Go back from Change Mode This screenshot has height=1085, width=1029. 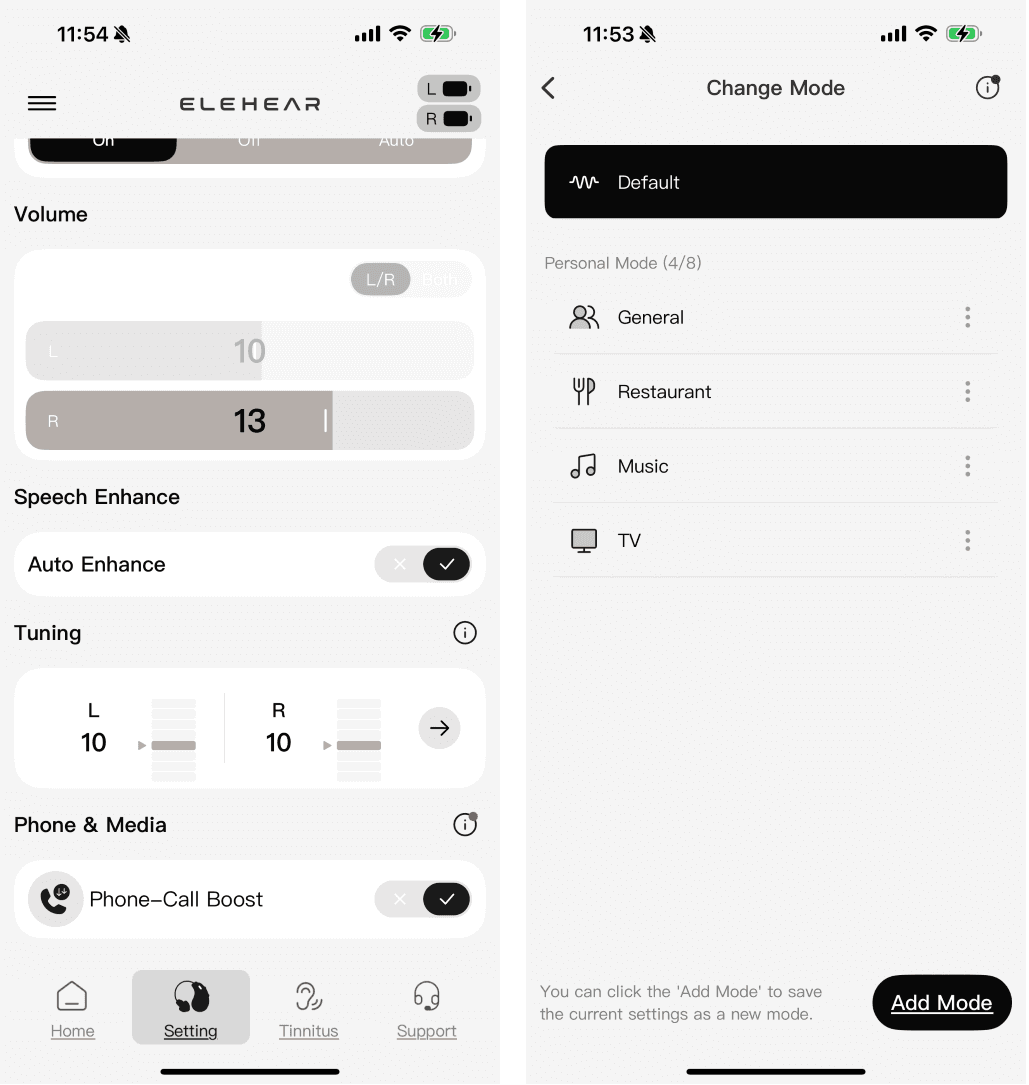tap(548, 88)
